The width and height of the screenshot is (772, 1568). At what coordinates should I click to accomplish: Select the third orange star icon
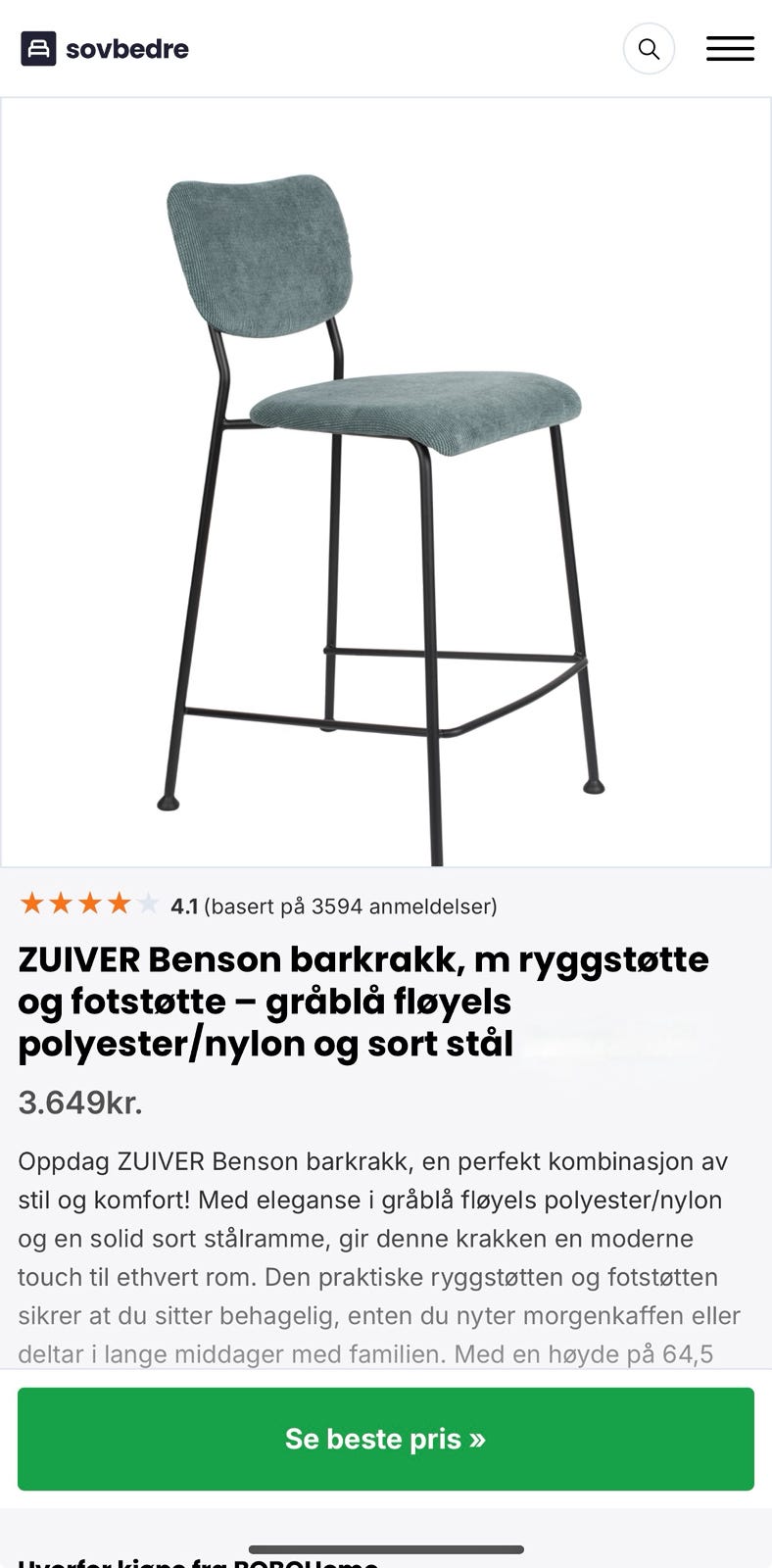tap(90, 905)
